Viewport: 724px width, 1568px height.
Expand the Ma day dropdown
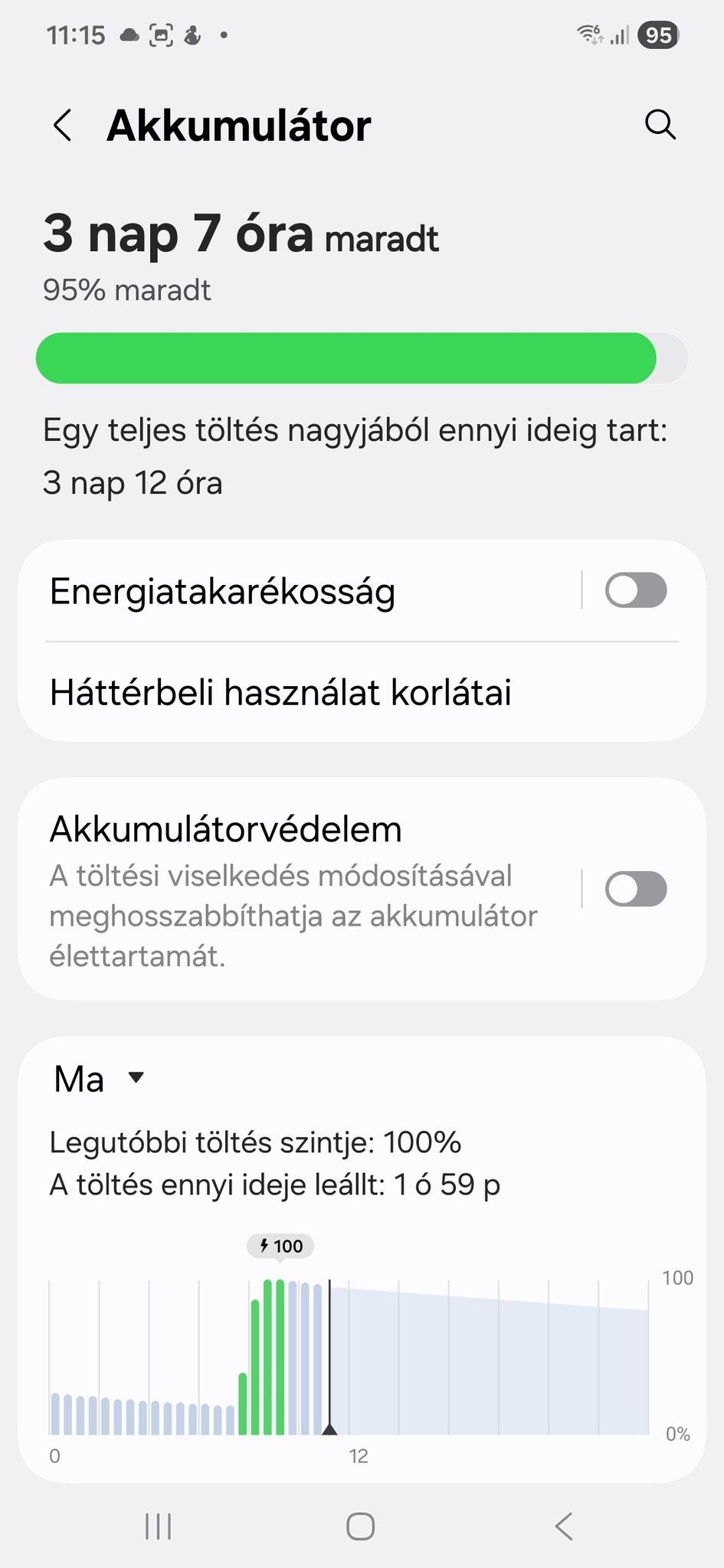pyautogui.click(x=100, y=1079)
